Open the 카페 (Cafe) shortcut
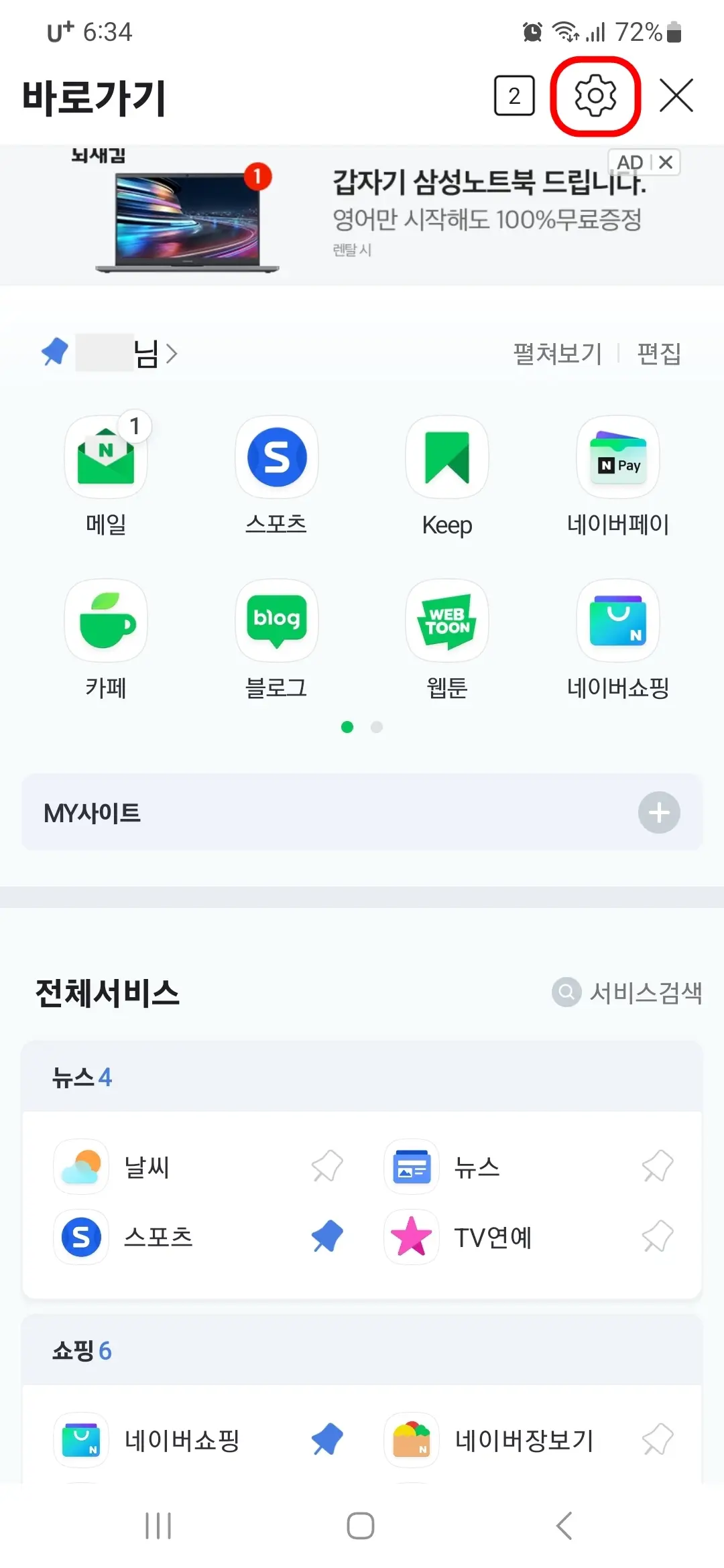Image resolution: width=724 pixels, height=1568 pixels. coord(106,620)
